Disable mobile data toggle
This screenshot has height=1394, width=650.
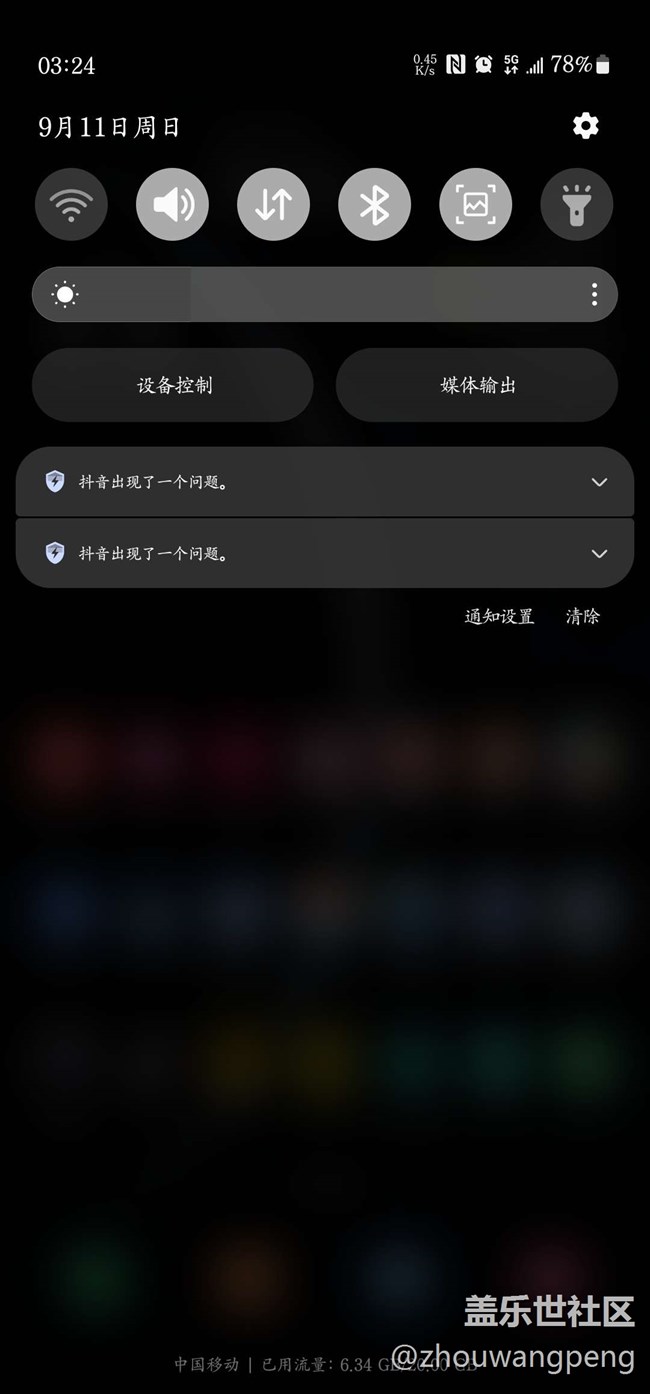pos(273,205)
